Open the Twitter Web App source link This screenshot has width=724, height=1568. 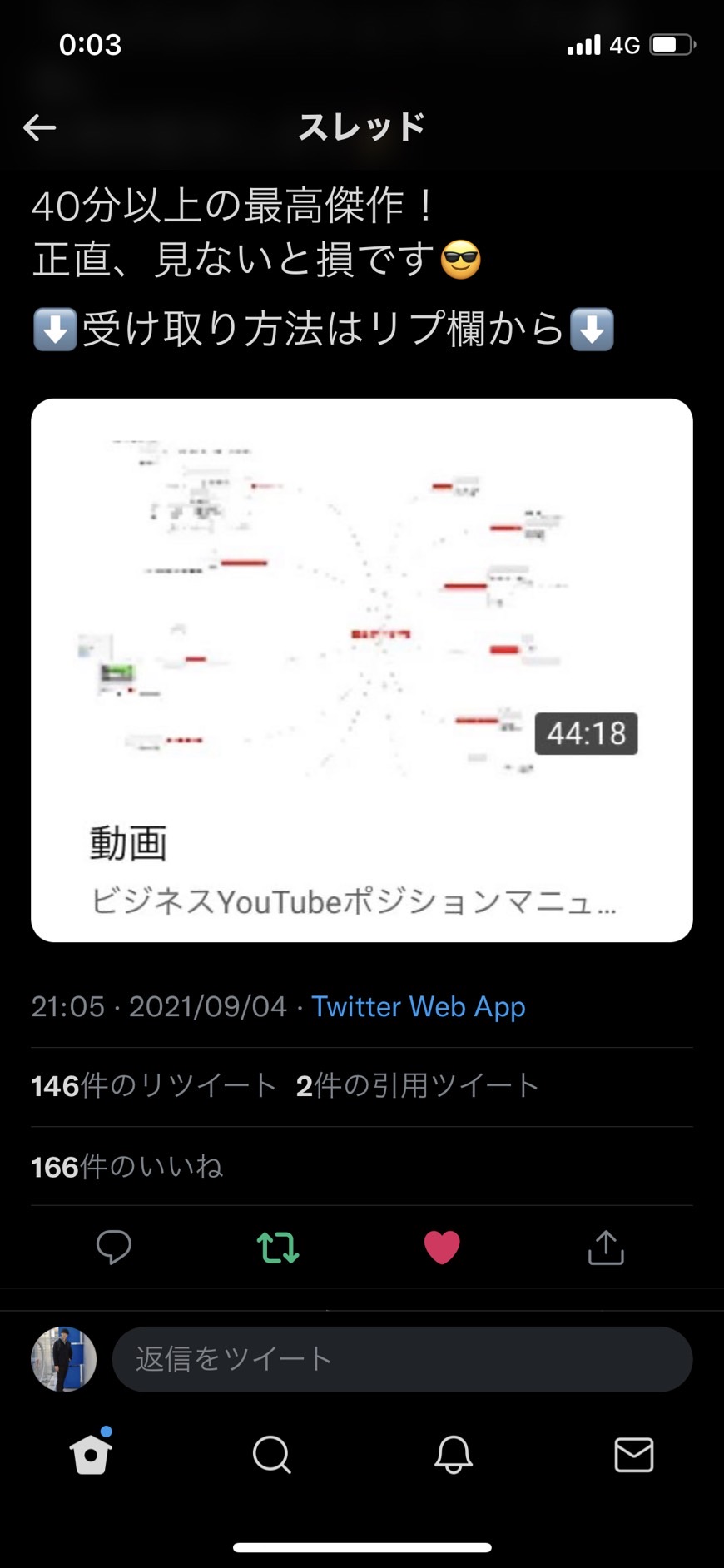click(419, 1006)
